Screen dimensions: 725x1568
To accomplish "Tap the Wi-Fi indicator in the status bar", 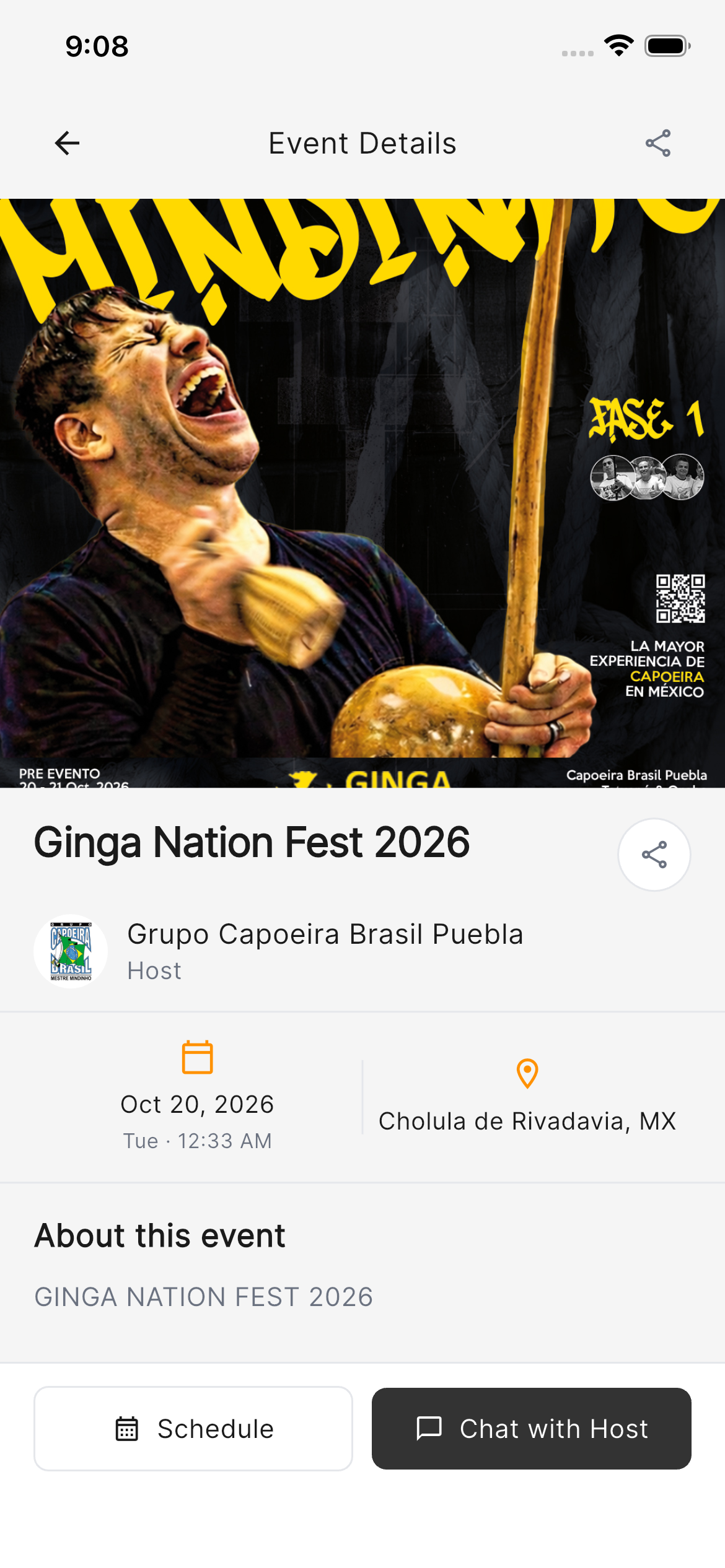I will click(618, 45).
